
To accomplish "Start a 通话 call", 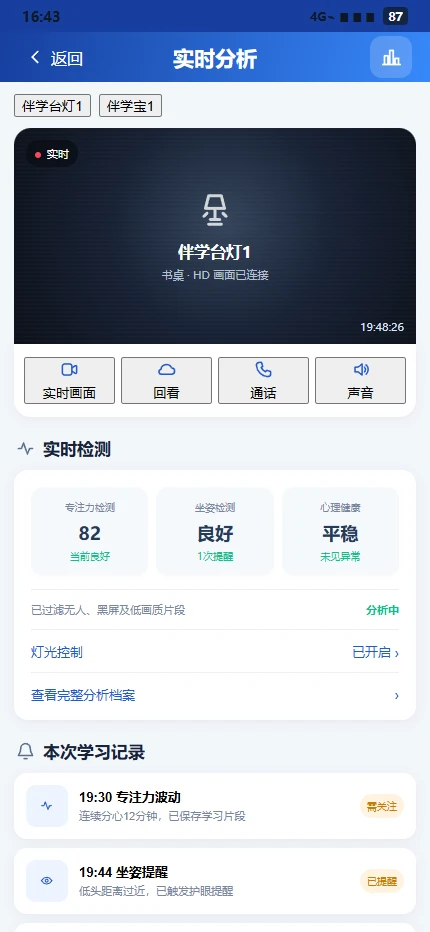I will click(263, 380).
